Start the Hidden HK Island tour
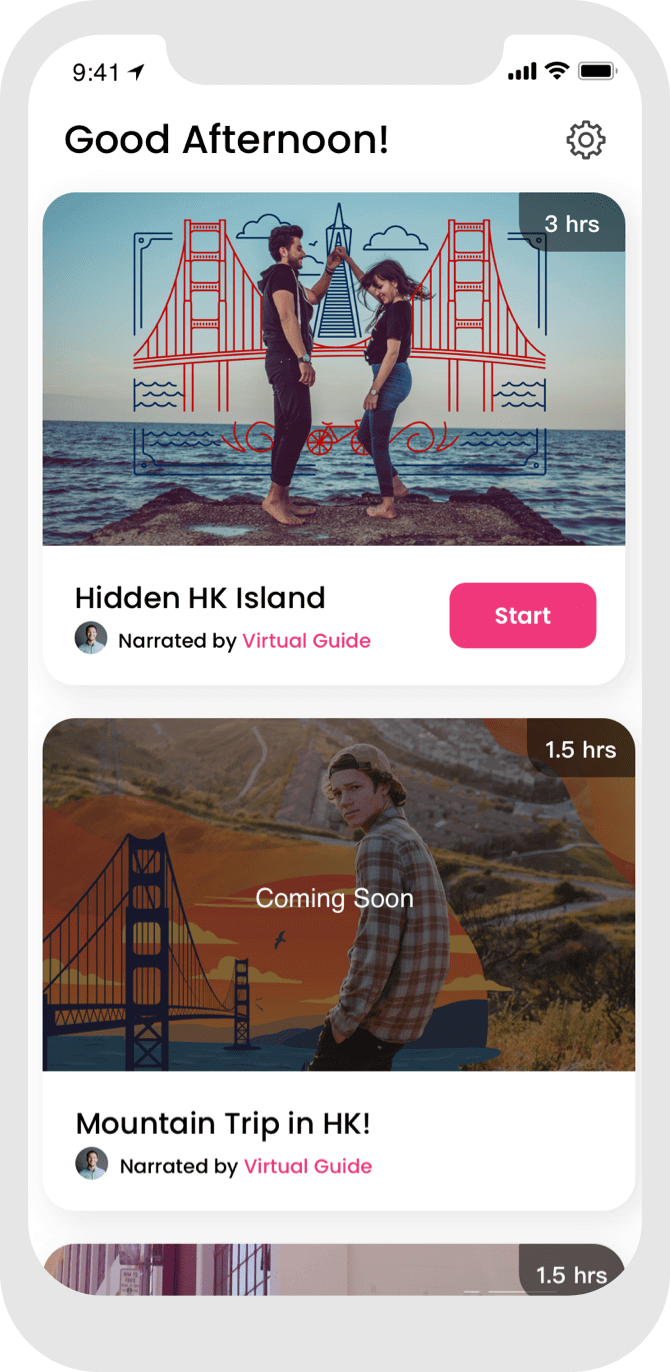 (x=522, y=616)
